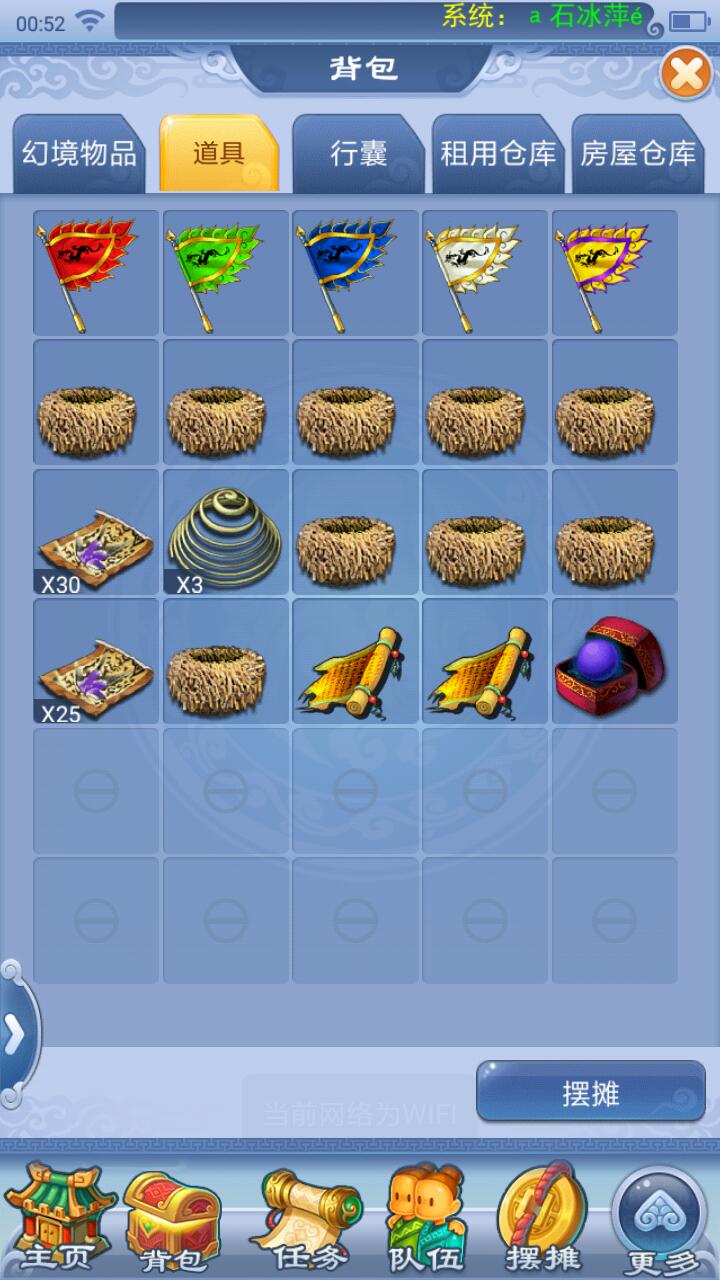Screen dimensions: 720x1280
Task: Switch to the 行囊 tab
Action: (x=358, y=154)
